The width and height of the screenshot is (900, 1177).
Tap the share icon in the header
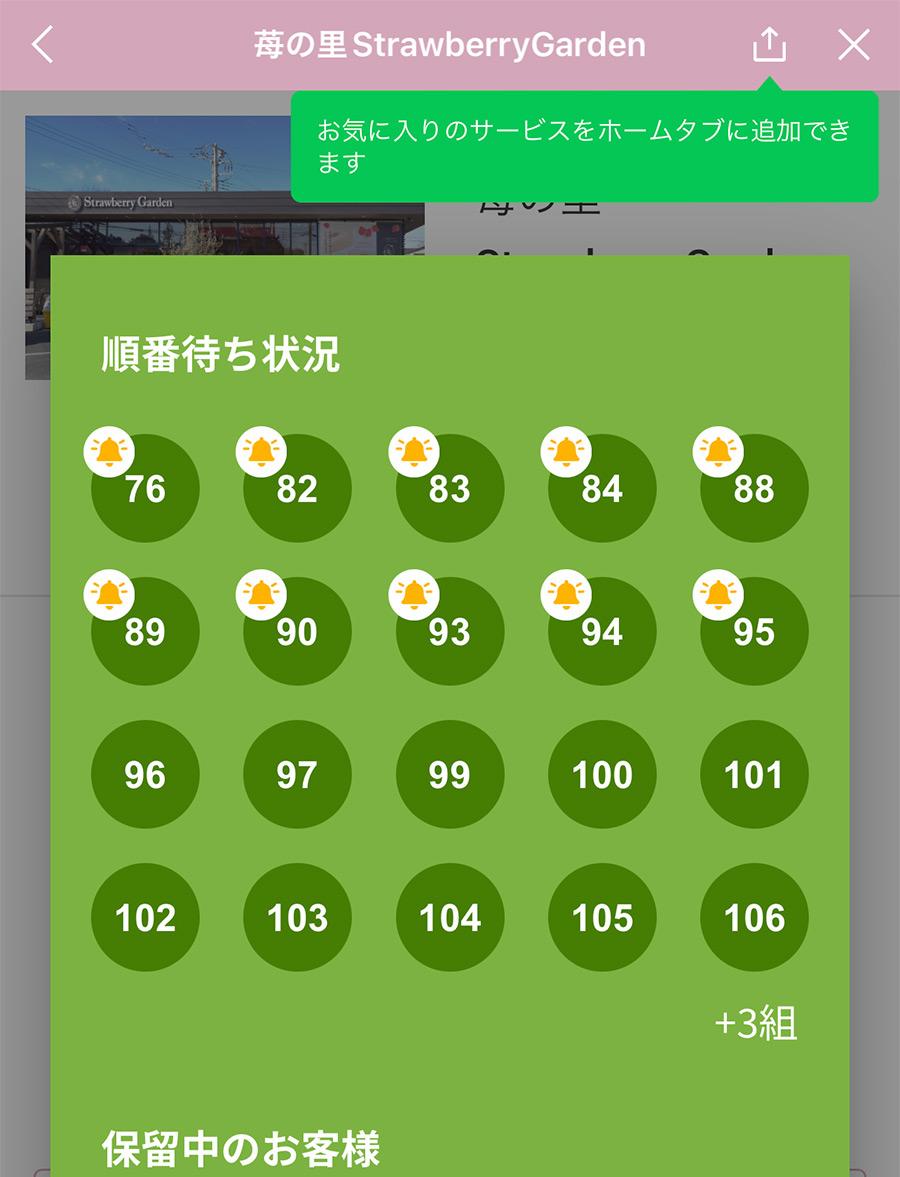[768, 44]
